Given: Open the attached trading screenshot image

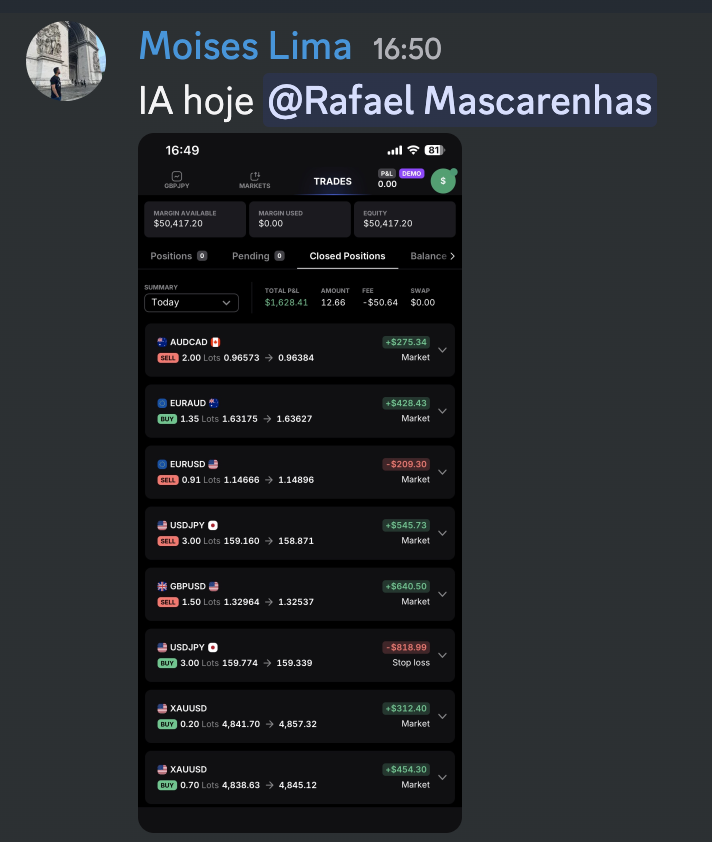Looking at the screenshot, I should pos(300,480).
